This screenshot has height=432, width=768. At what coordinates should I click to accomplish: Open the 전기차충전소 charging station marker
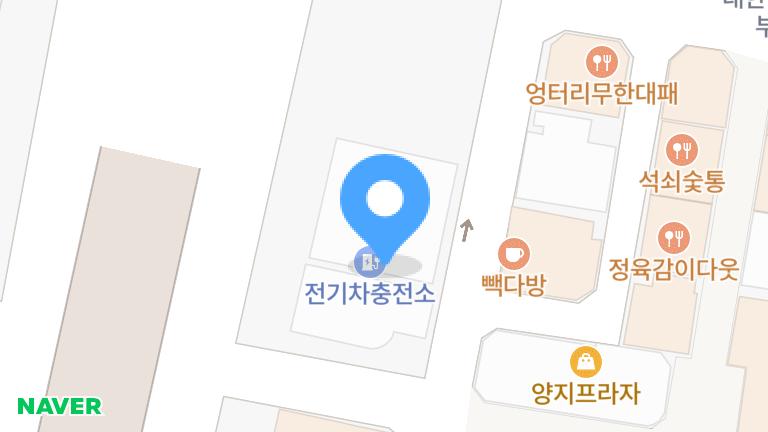coord(369,262)
